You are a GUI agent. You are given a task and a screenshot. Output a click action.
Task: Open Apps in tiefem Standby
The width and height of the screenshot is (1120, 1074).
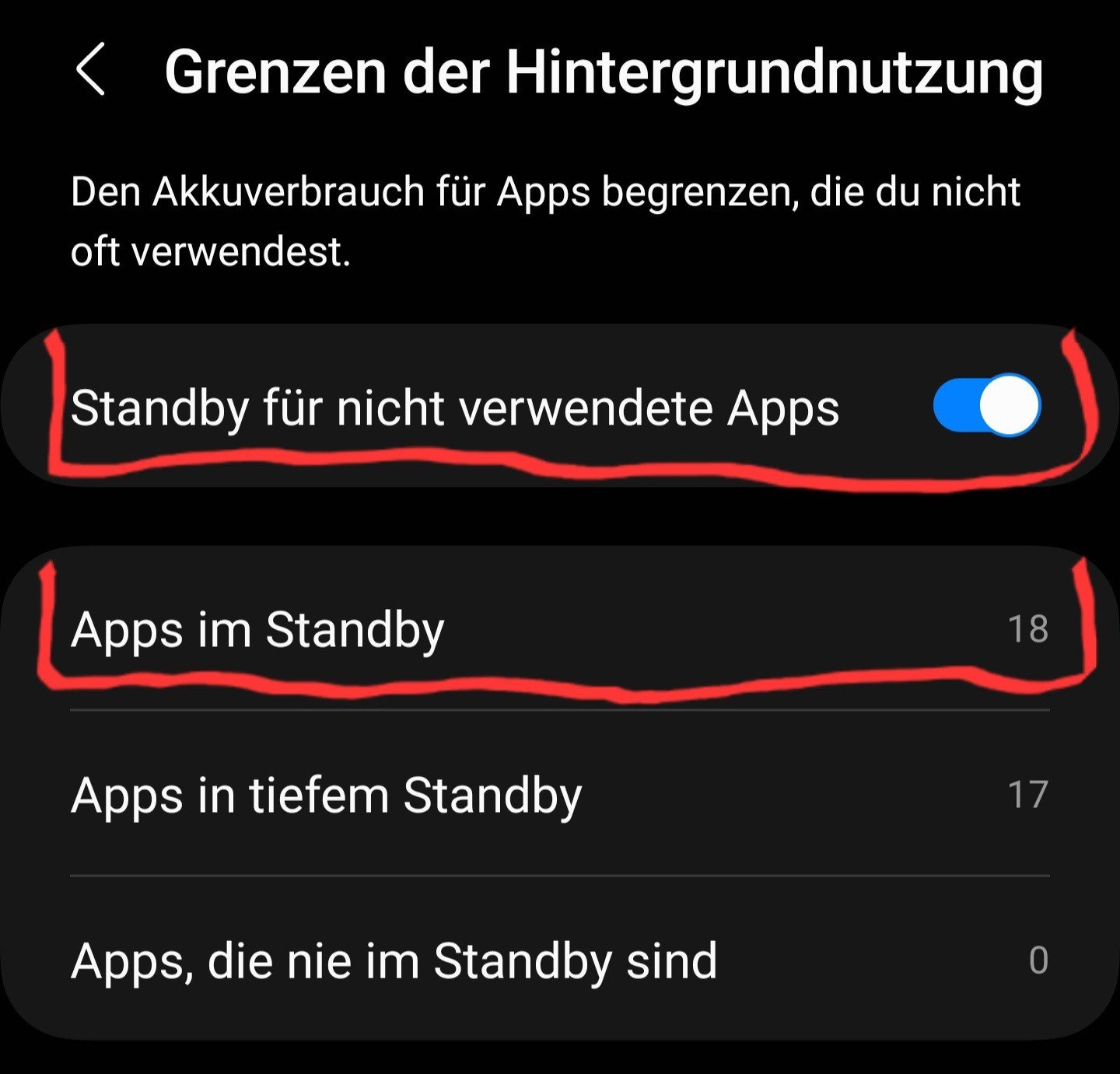point(560,793)
